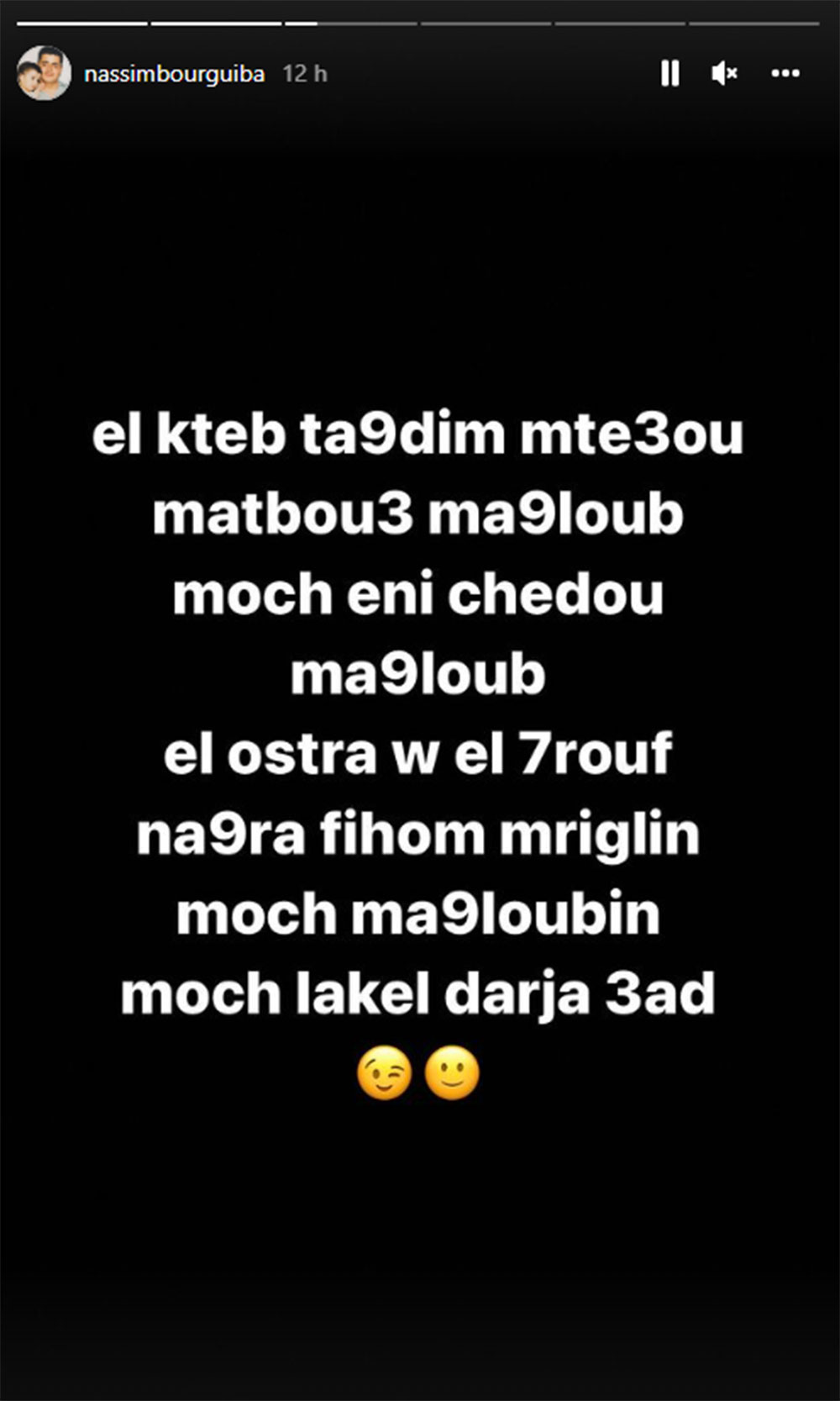Unmute the story sound
840x1401 pixels.
coord(724,74)
